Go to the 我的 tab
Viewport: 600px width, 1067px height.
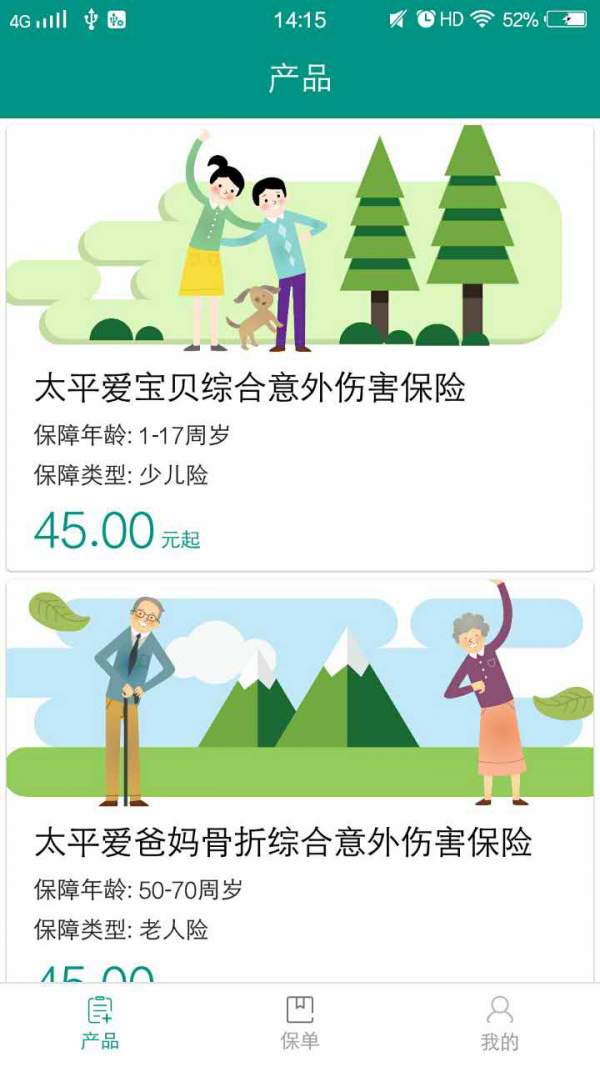pos(500,1024)
